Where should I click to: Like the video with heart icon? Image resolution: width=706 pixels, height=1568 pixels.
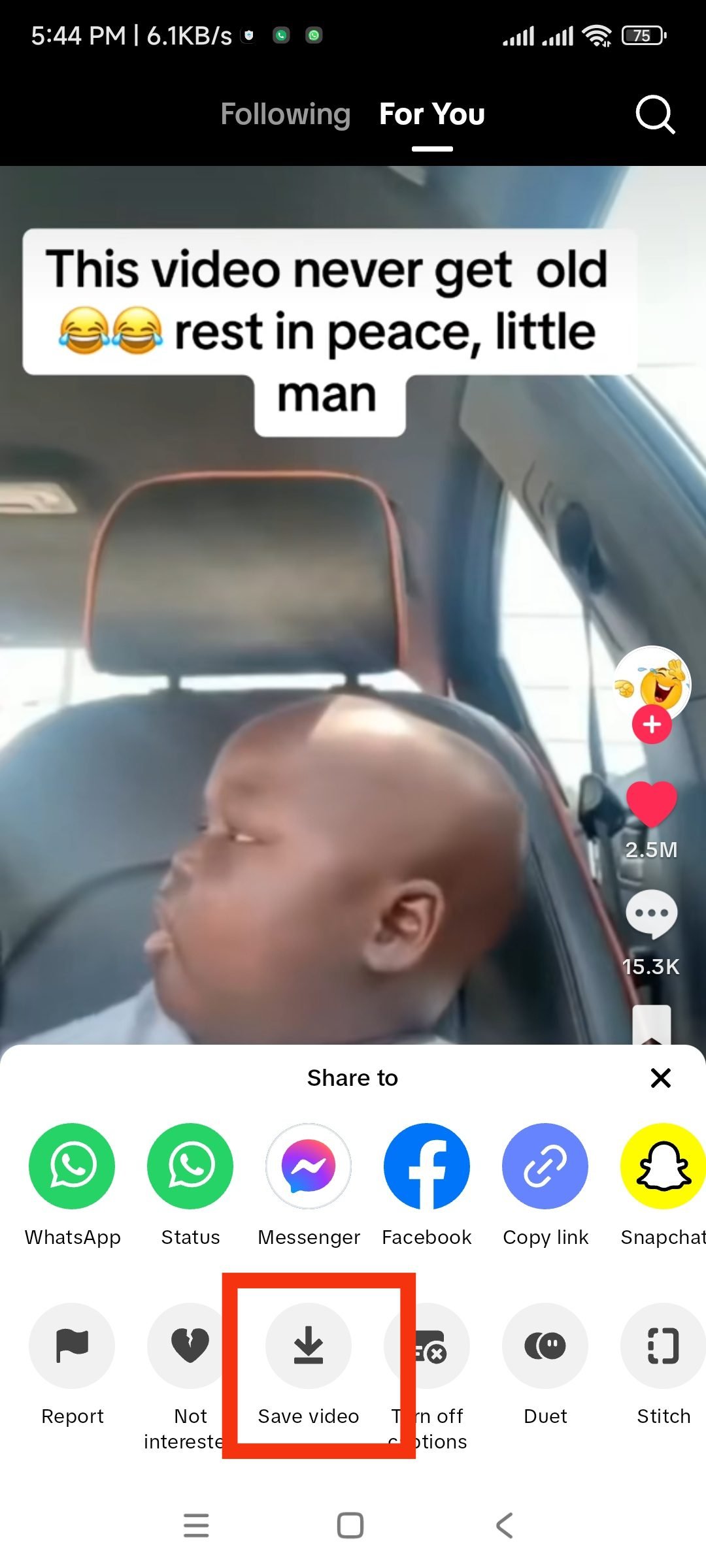click(x=651, y=804)
